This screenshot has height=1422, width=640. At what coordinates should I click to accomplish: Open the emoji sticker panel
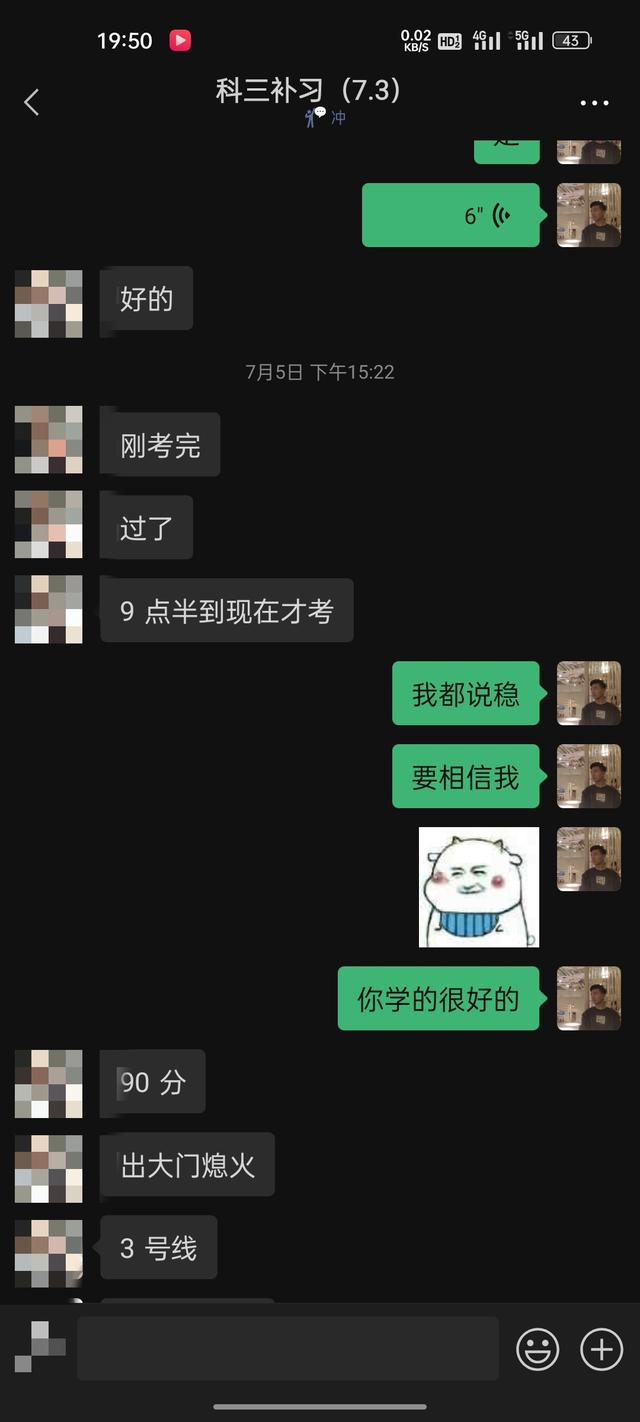tap(537, 1349)
